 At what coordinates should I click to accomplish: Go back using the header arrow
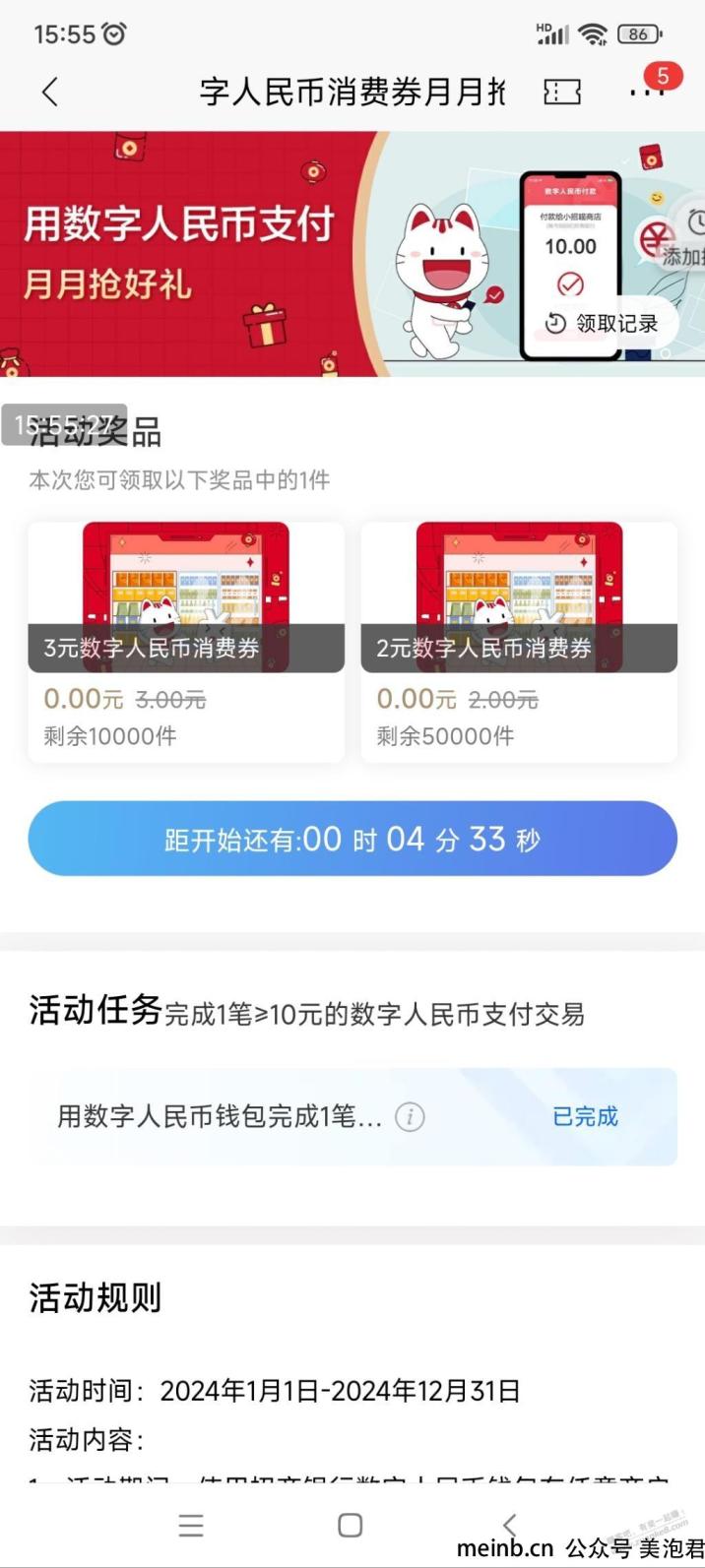50,93
